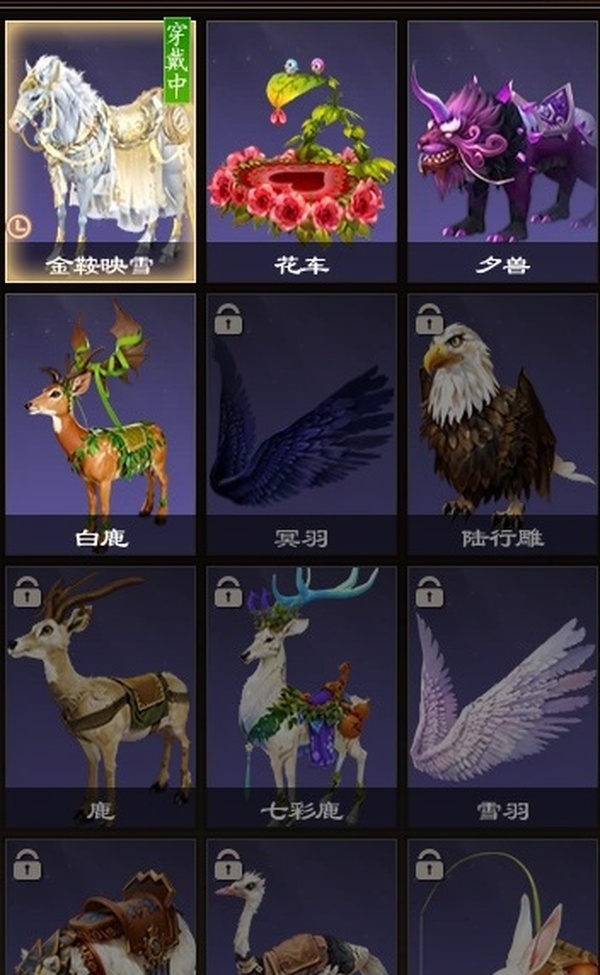Select the 白鹿 deer mount card
The width and height of the screenshot is (600, 975).
coord(100,424)
